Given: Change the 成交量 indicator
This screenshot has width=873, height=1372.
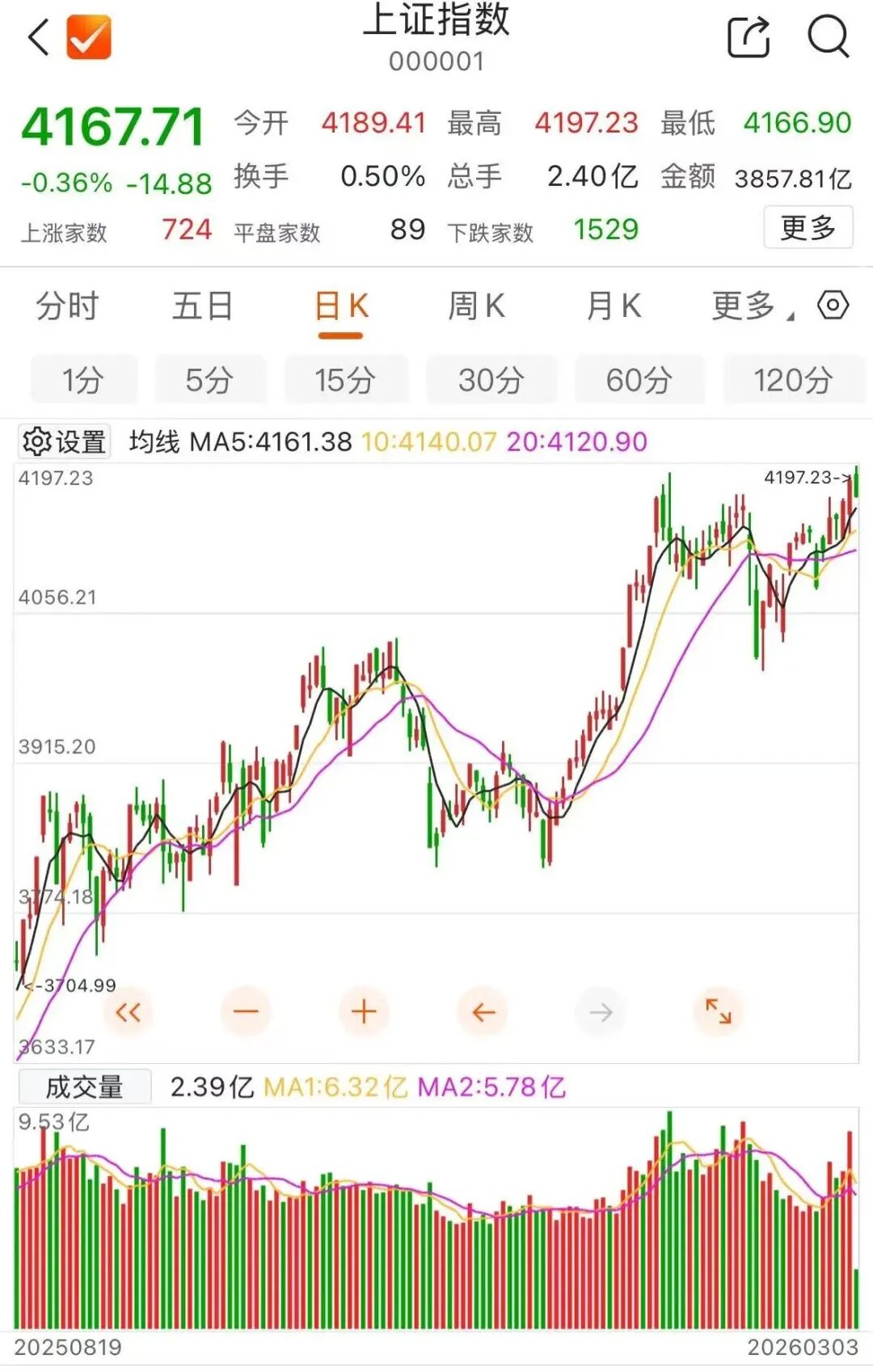Looking at the screenshot, I should click(84, 1087).
